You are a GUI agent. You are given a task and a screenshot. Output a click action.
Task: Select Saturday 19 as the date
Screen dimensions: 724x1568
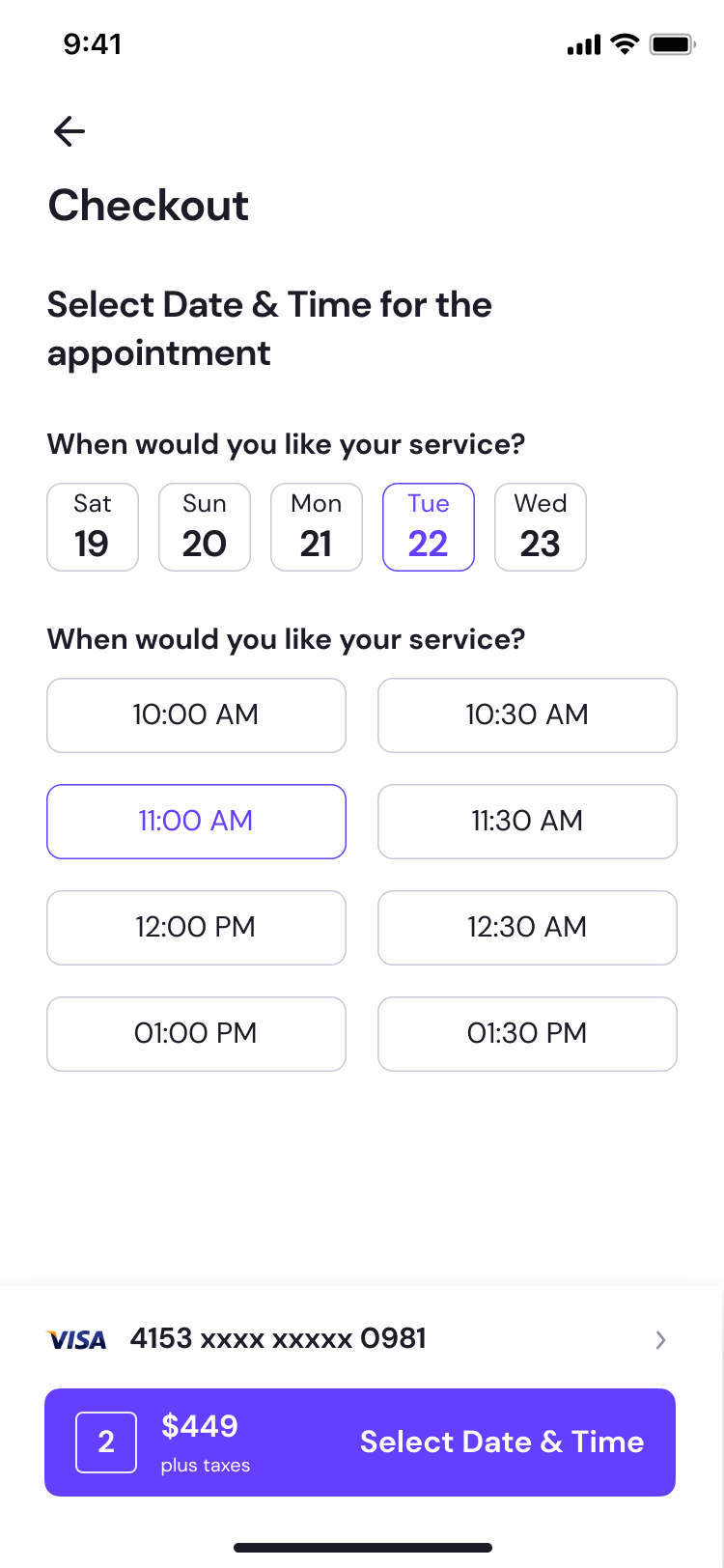(x=93, y=527)
